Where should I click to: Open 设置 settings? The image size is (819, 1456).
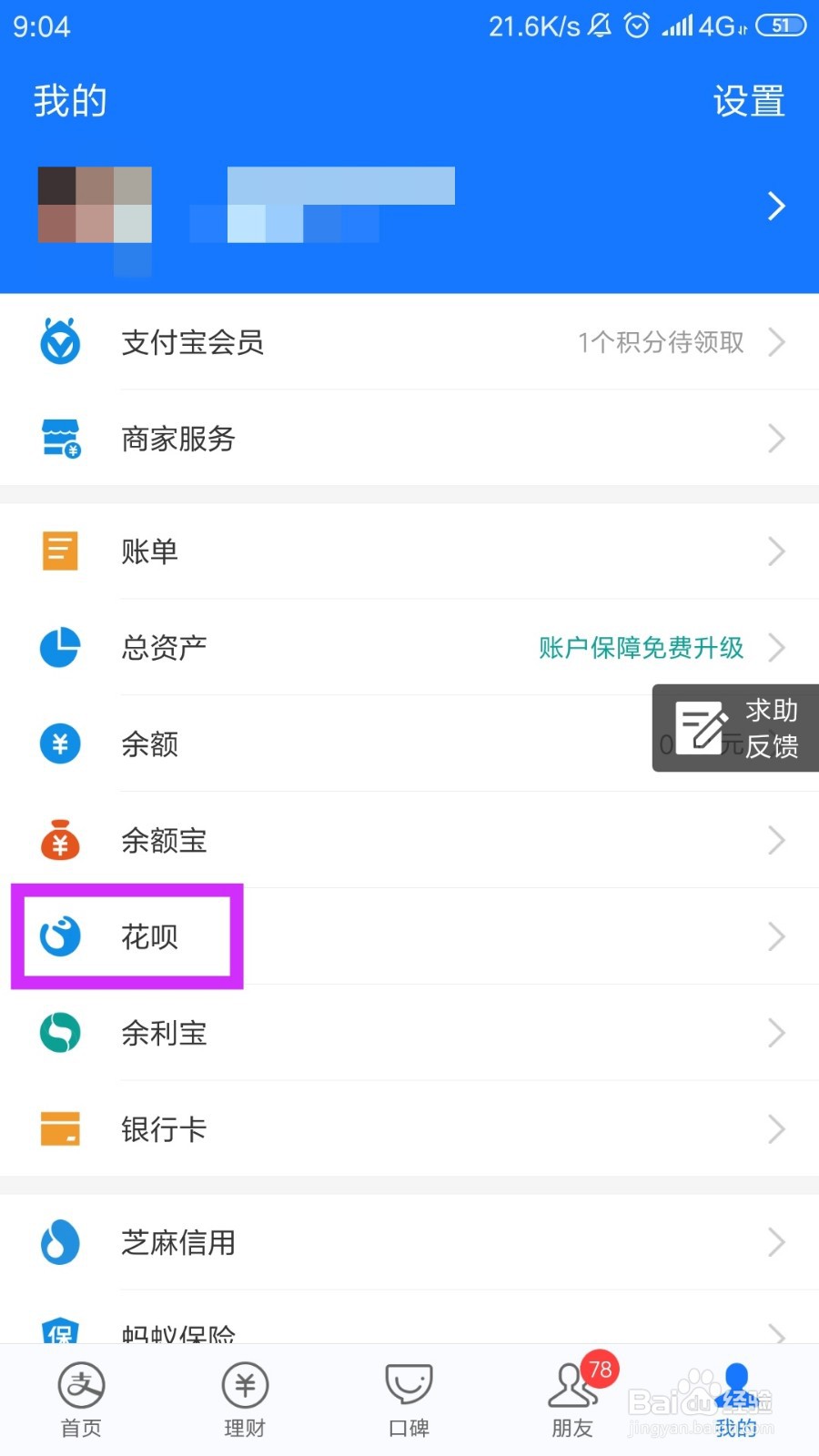click(748, 101)
